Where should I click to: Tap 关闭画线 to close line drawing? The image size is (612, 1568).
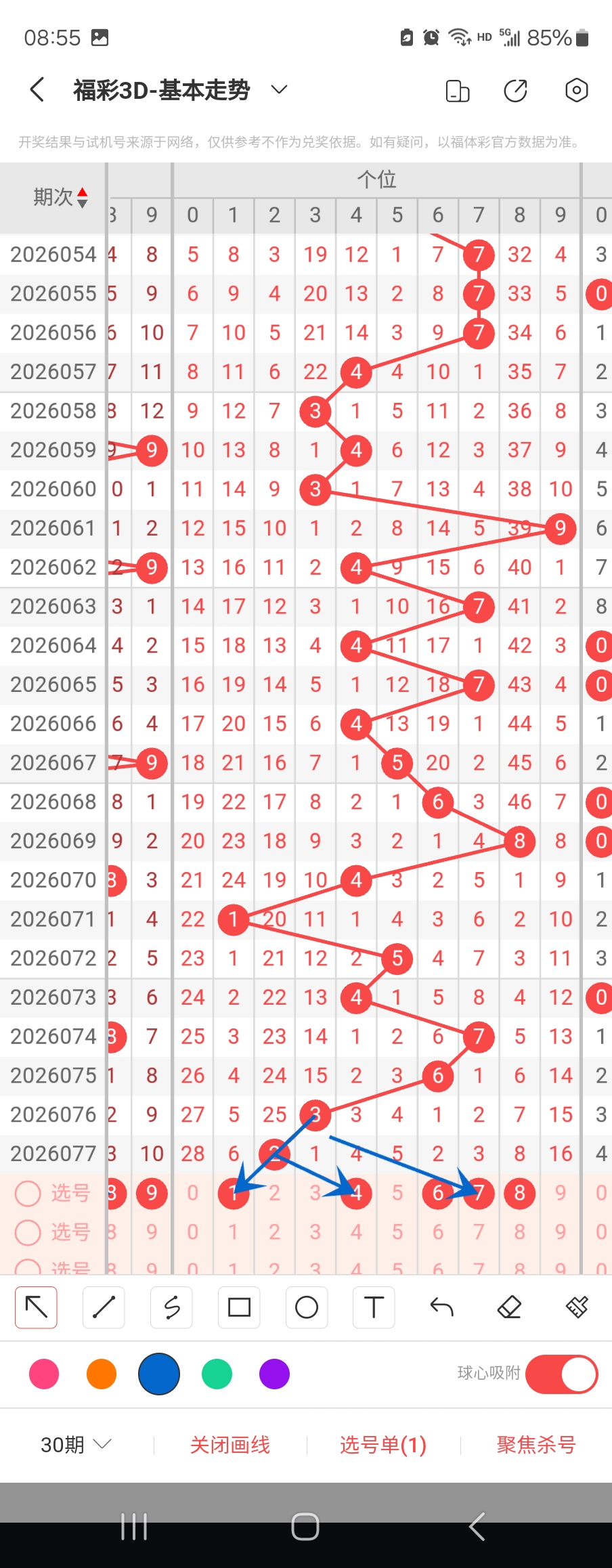(230, 1445)
